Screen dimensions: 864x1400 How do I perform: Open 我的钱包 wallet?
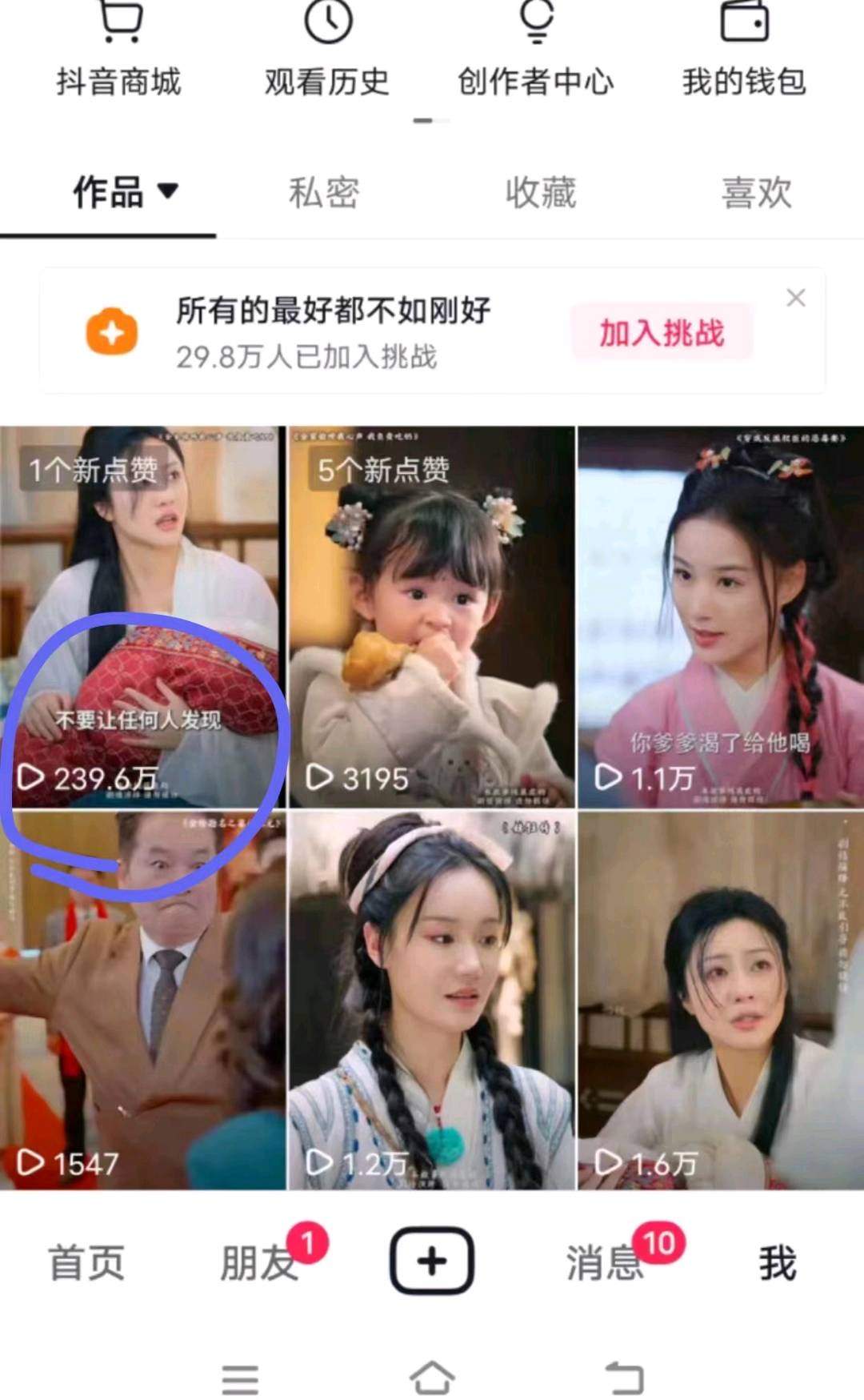(744, 54)
